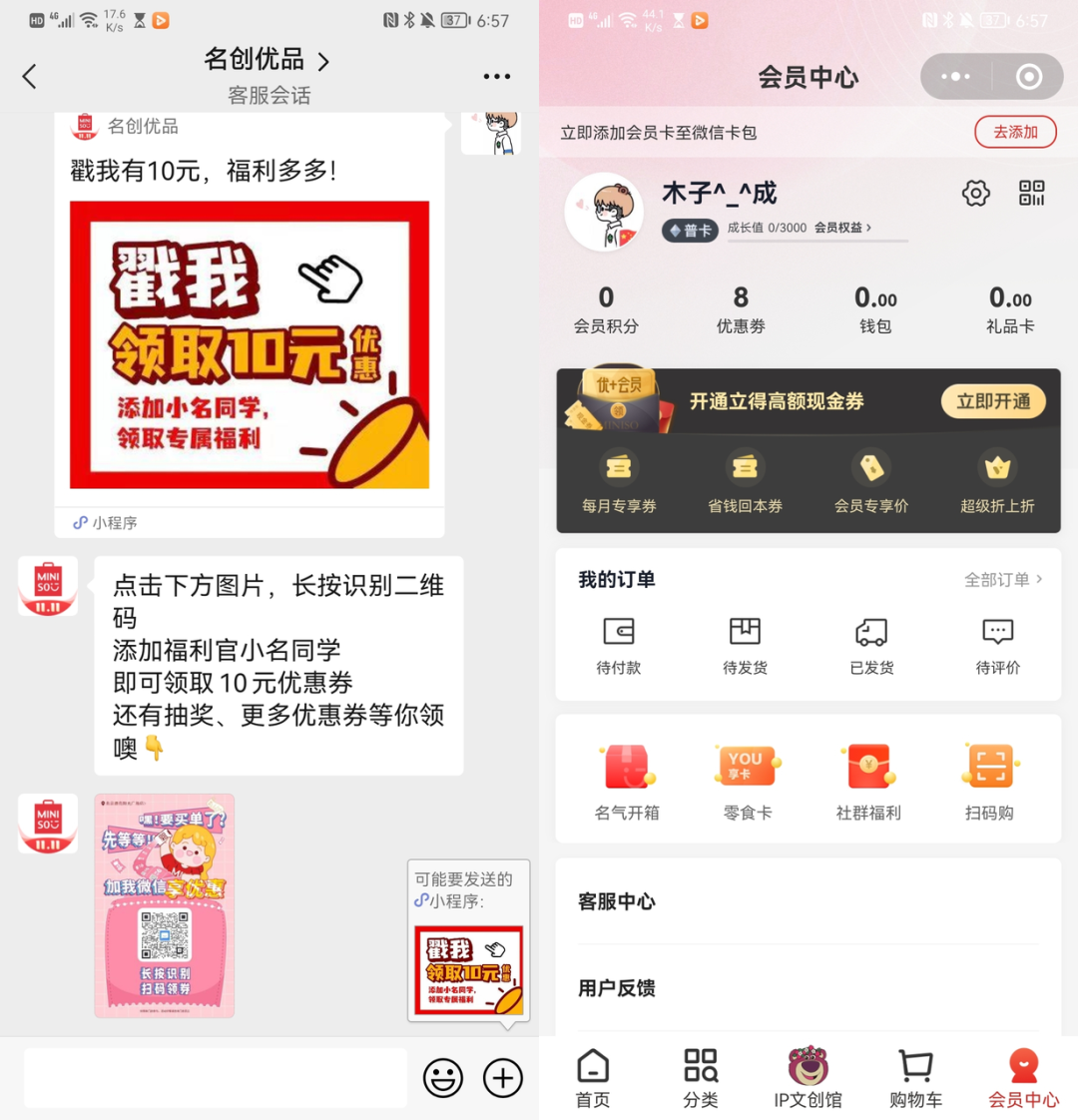
Task: Open the settings gear in 会员中心
Action: click(x=976, y=194)
